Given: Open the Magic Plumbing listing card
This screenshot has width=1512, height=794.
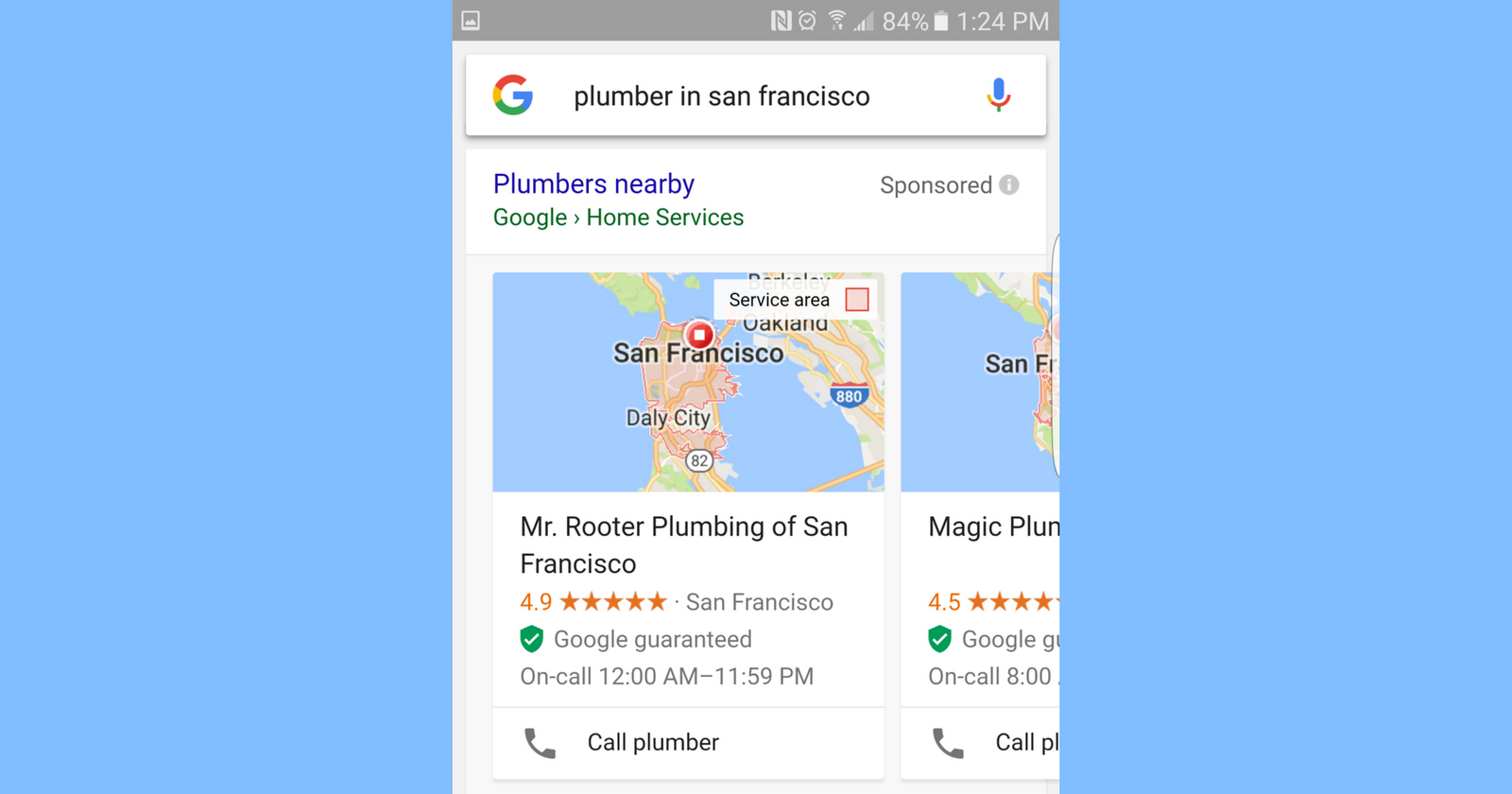Looking at the screenshot, I should pos(992,527).
